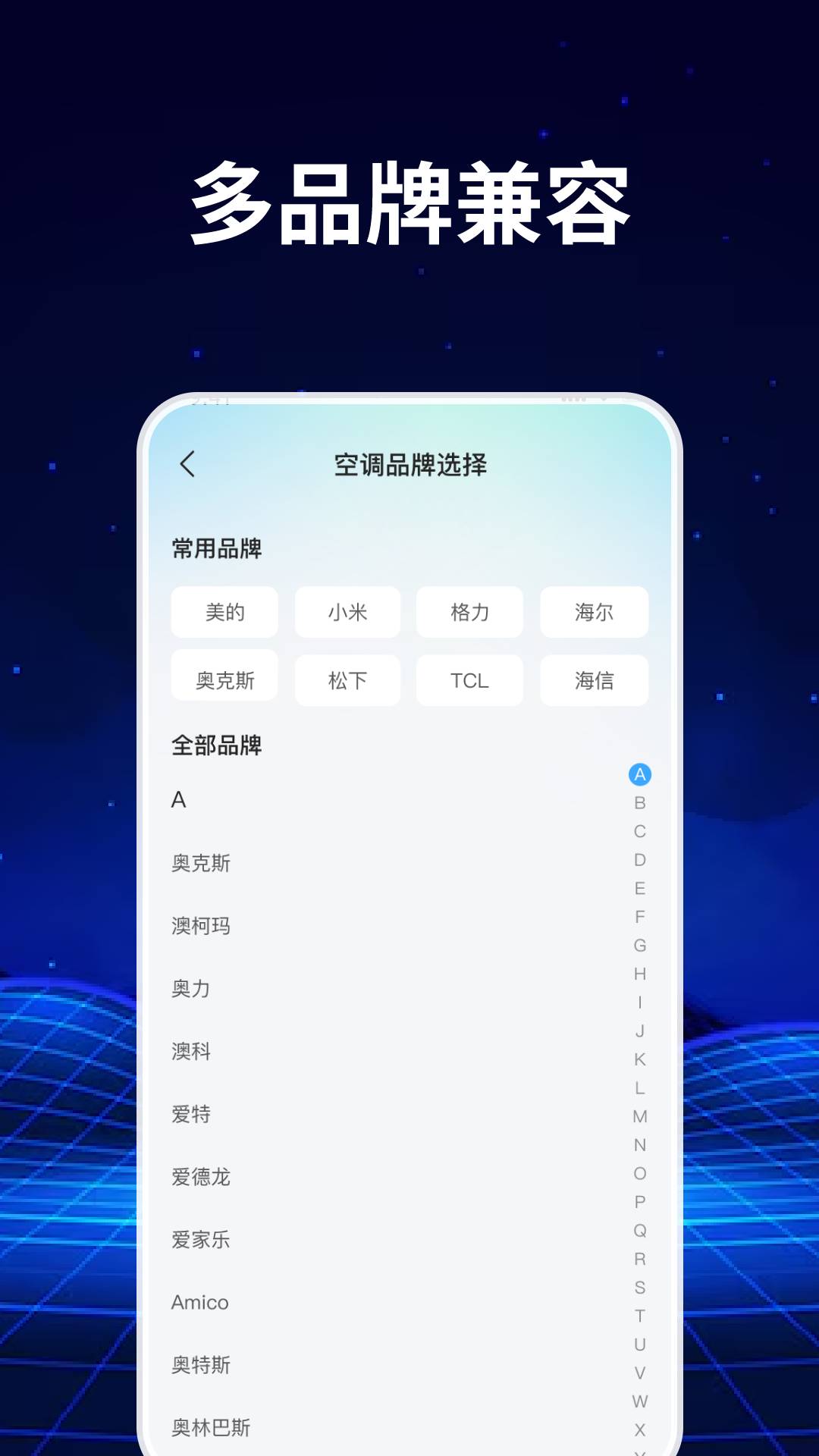Jump to letter A in alphabet index

(x=639, y=775)
